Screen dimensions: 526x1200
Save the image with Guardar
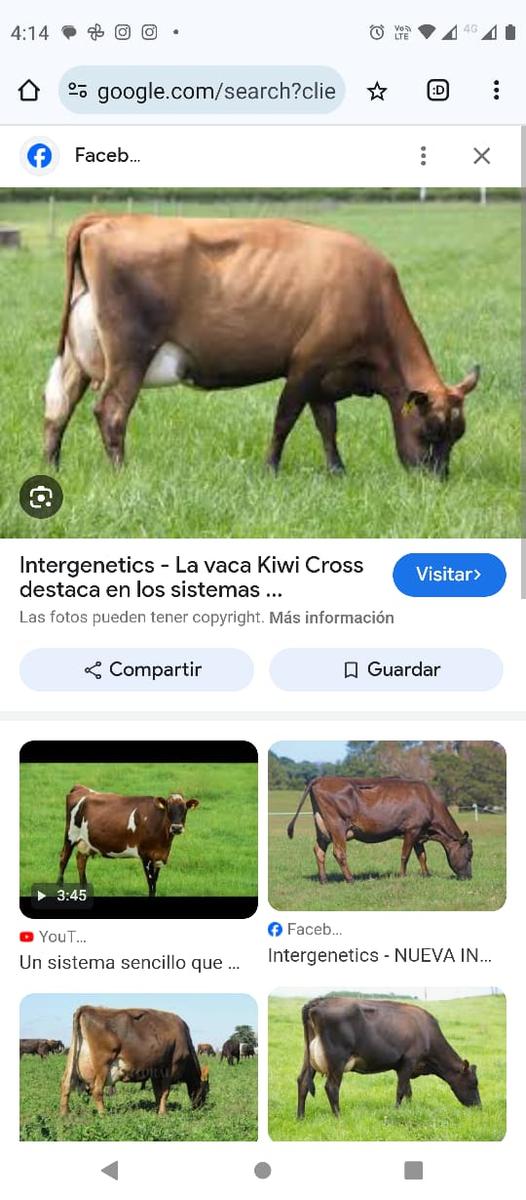pos(386,670)
